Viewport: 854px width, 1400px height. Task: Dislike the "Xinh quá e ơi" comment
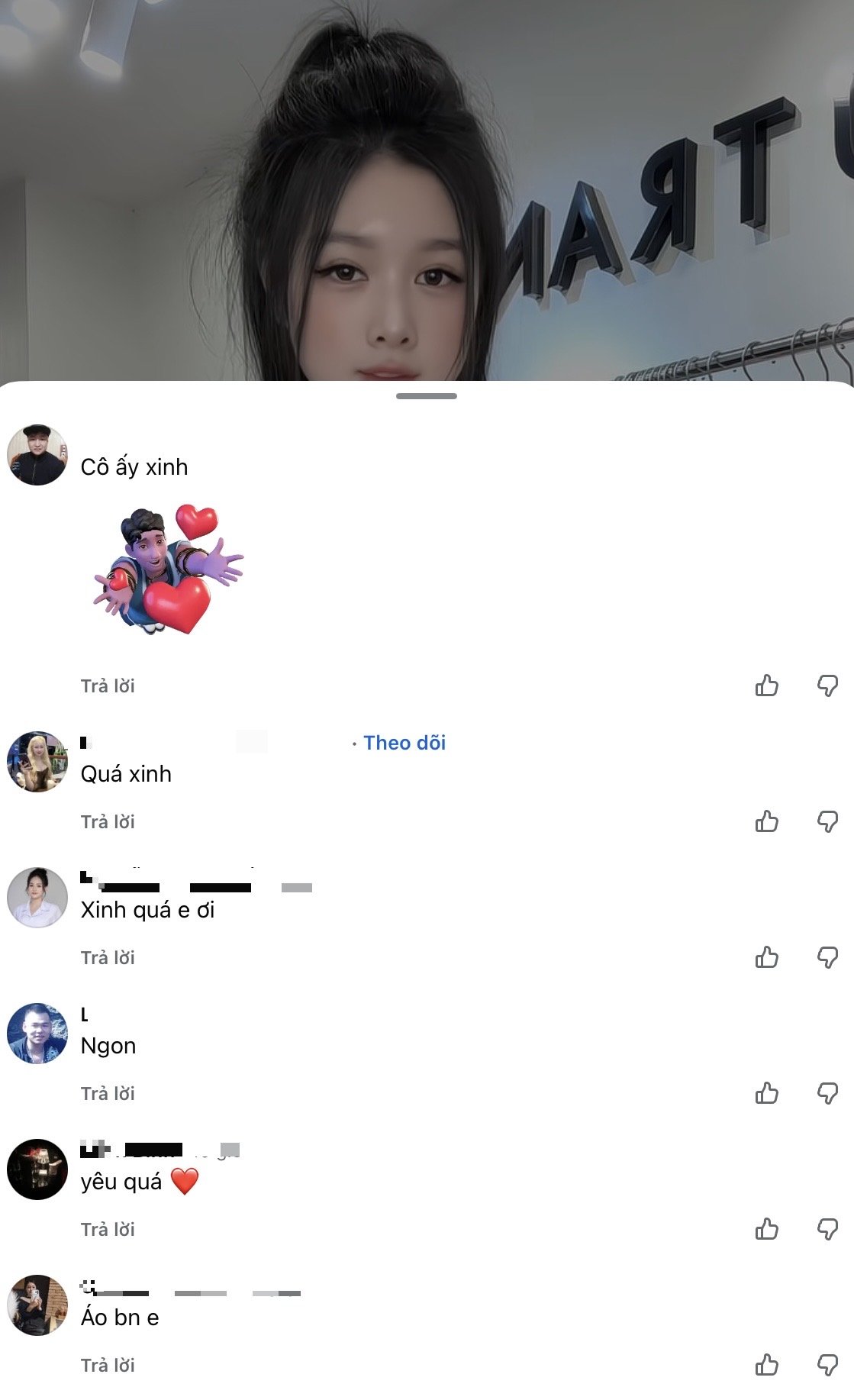pyautogui.click(x=827, y=957)
